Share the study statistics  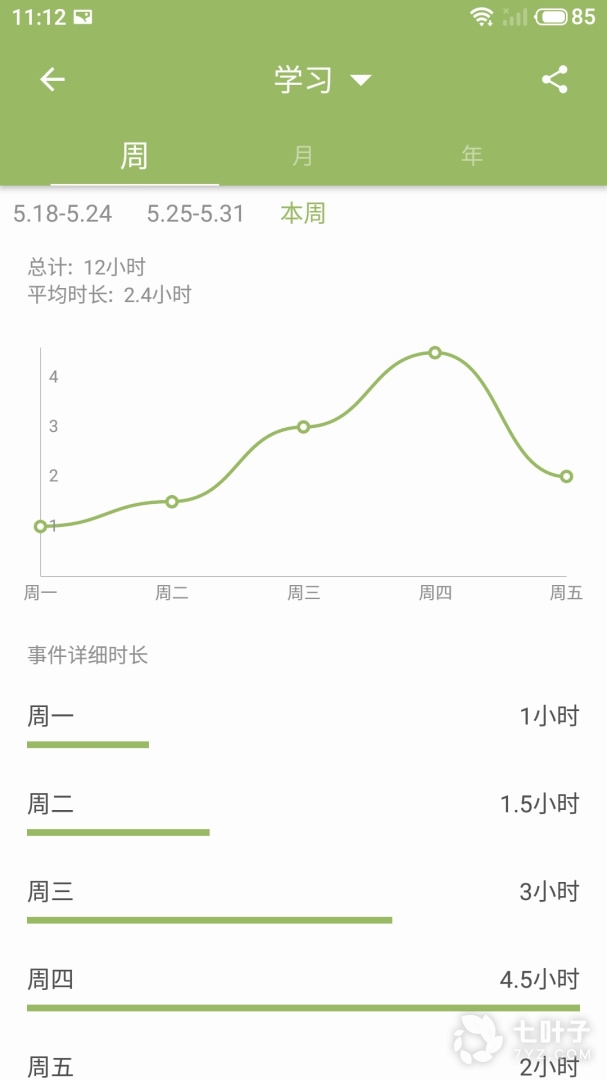click(555, 80)
